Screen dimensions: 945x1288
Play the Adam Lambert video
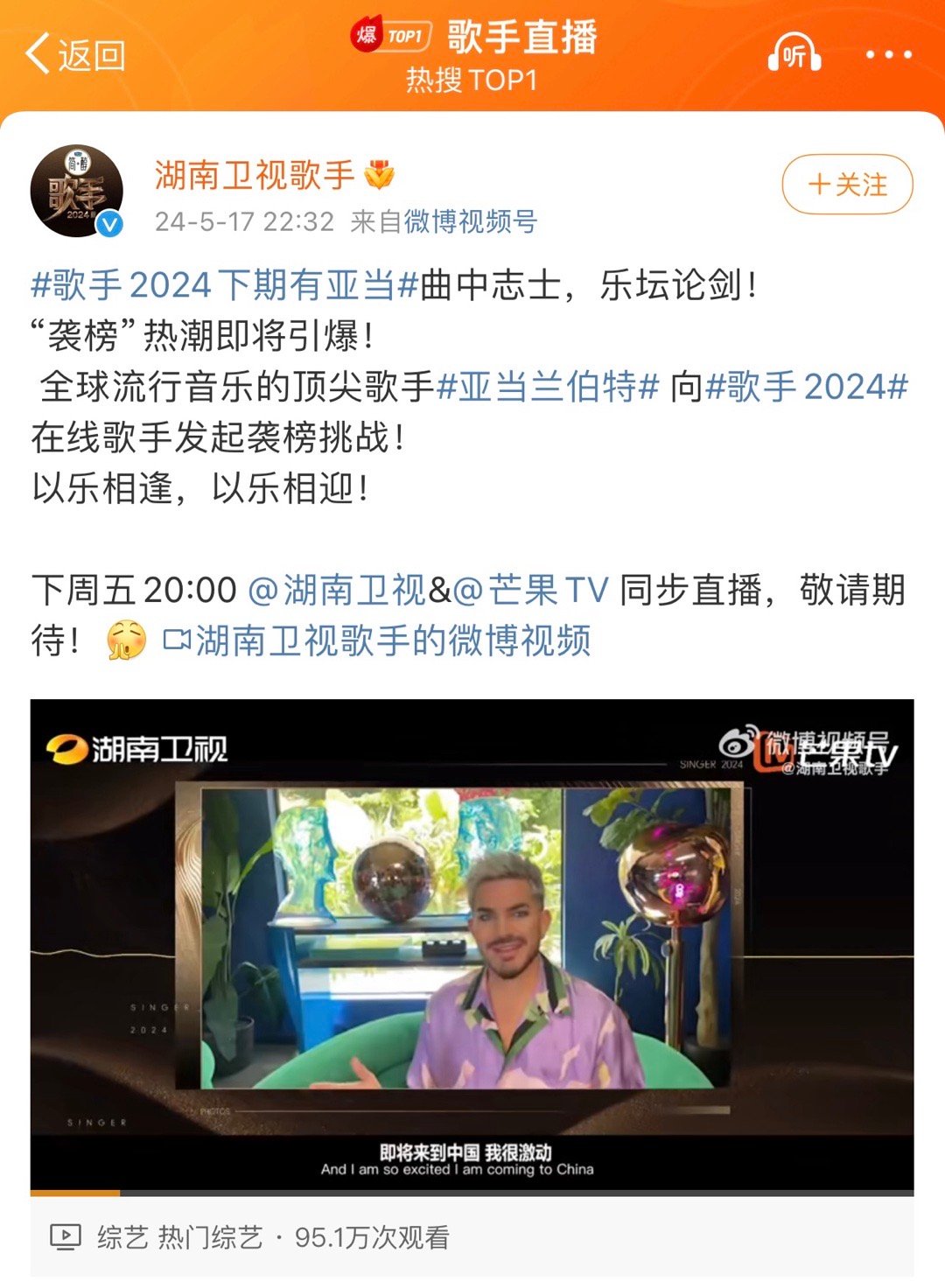point(472,945)
